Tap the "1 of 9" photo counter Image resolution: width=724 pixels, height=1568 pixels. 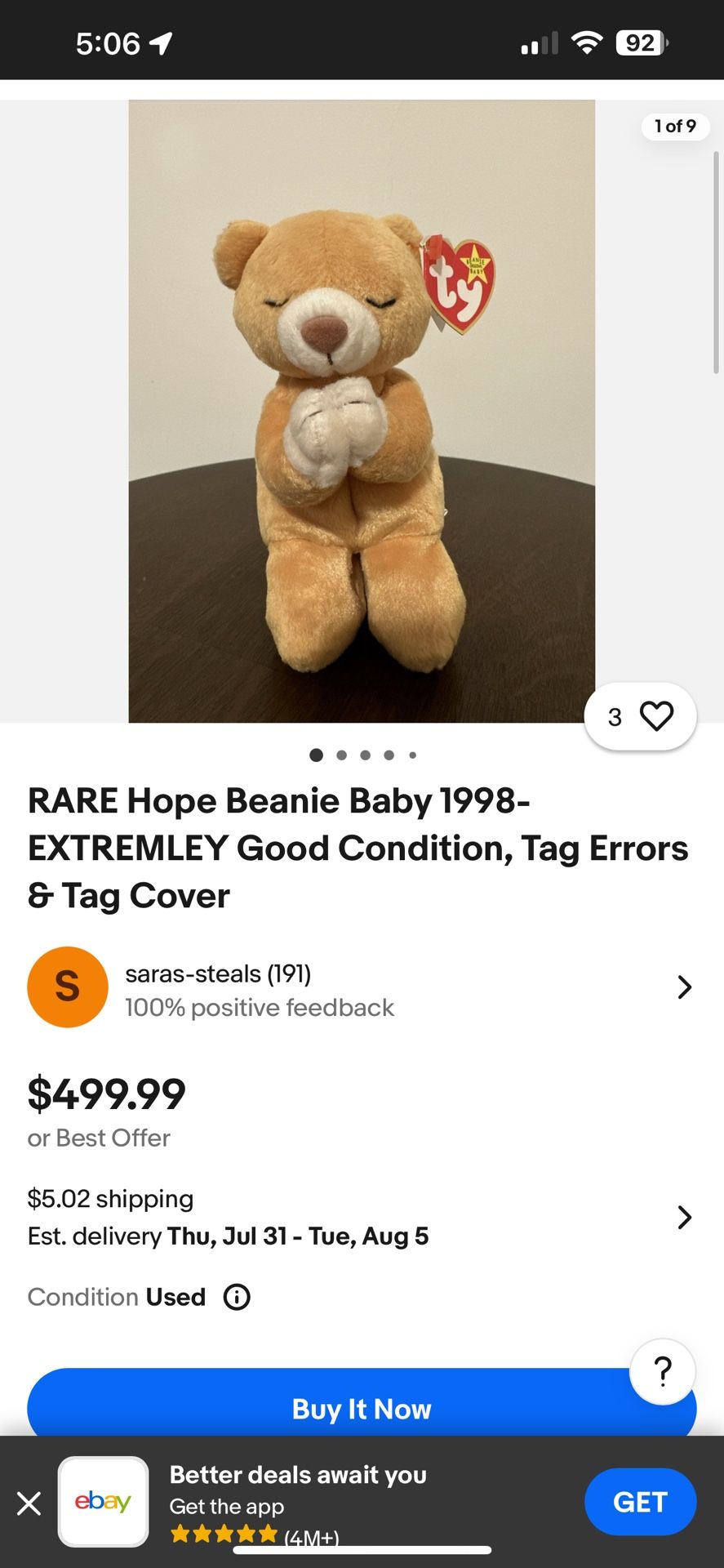tap(675, 127)
